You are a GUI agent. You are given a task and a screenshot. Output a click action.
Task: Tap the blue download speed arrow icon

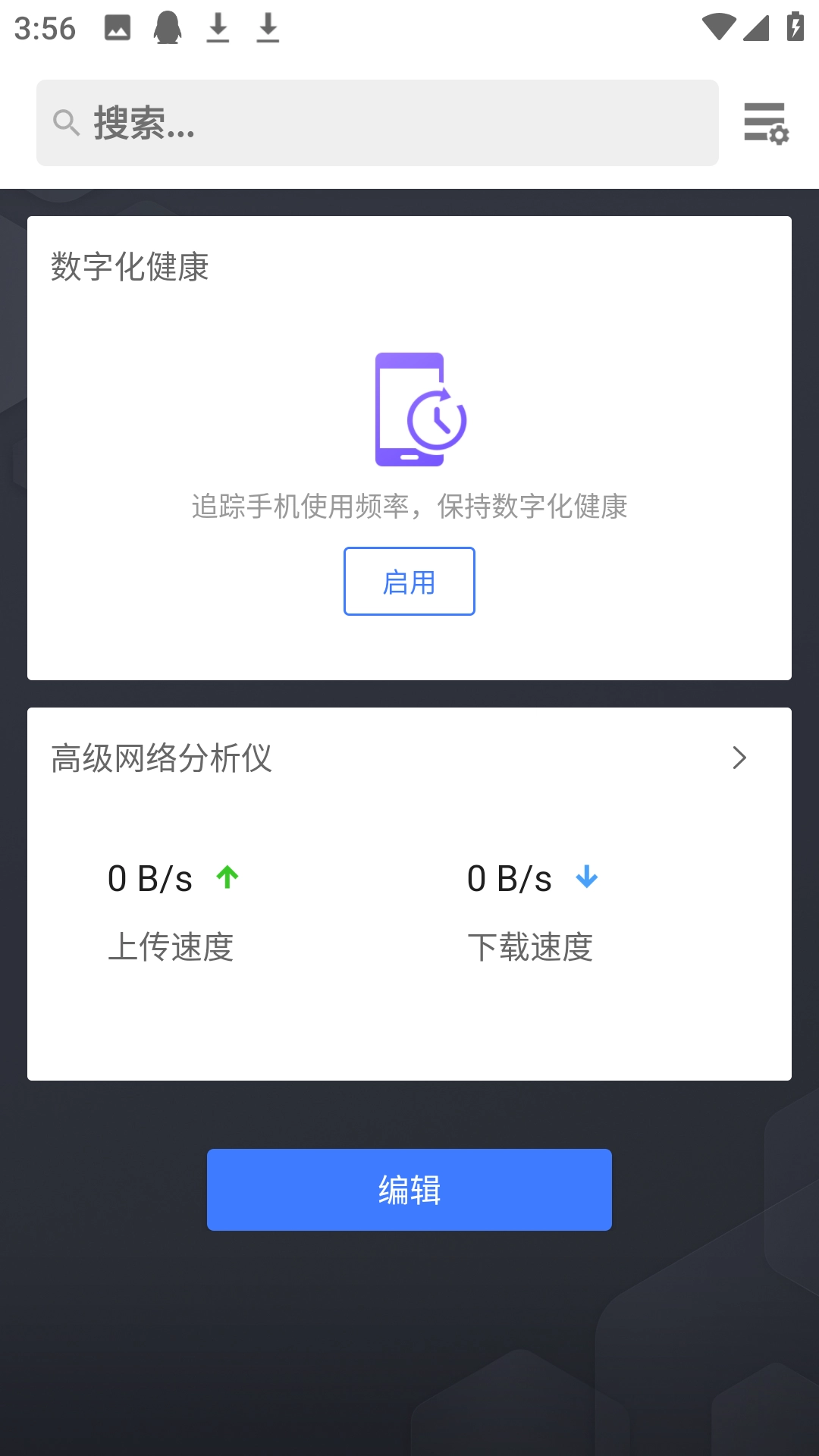pos(585,878)
